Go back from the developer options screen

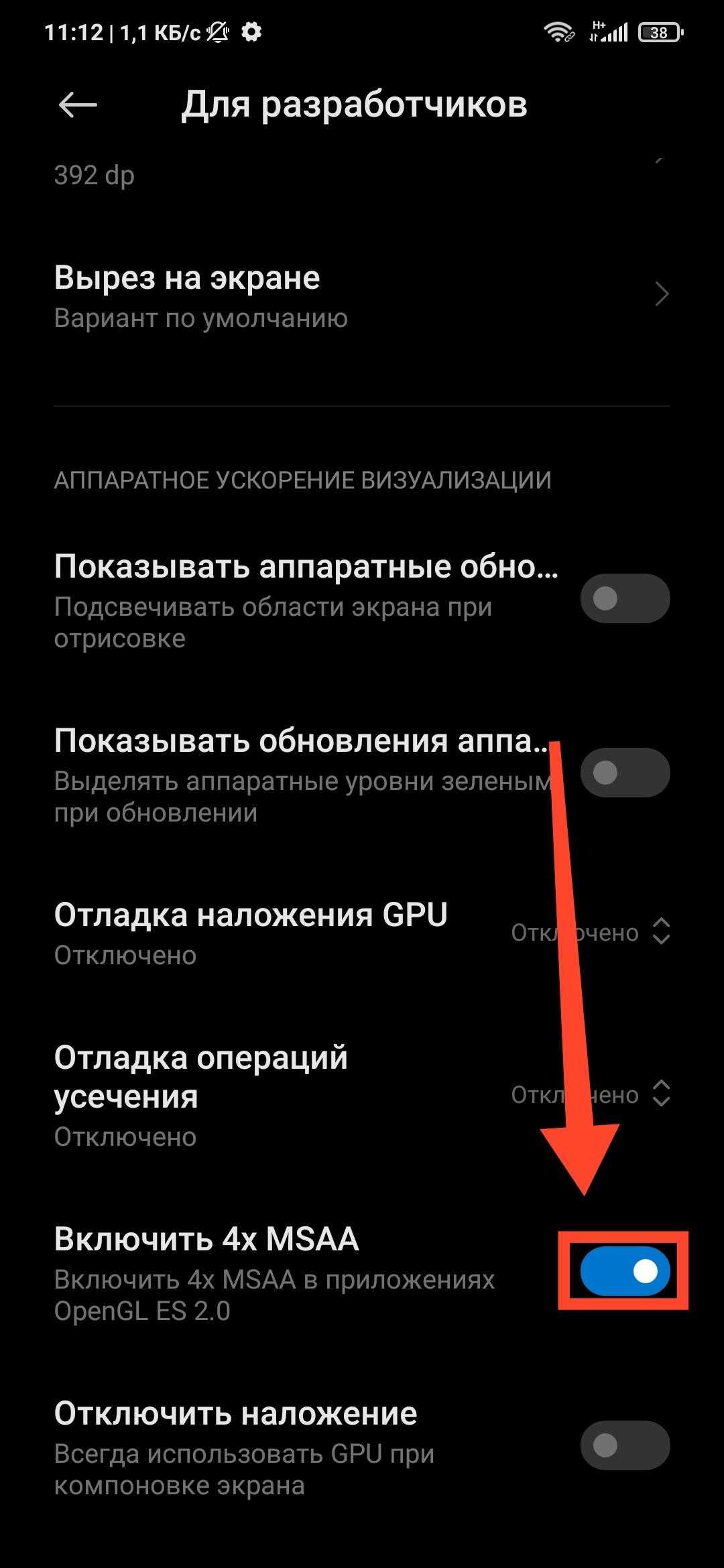(78, 105)
